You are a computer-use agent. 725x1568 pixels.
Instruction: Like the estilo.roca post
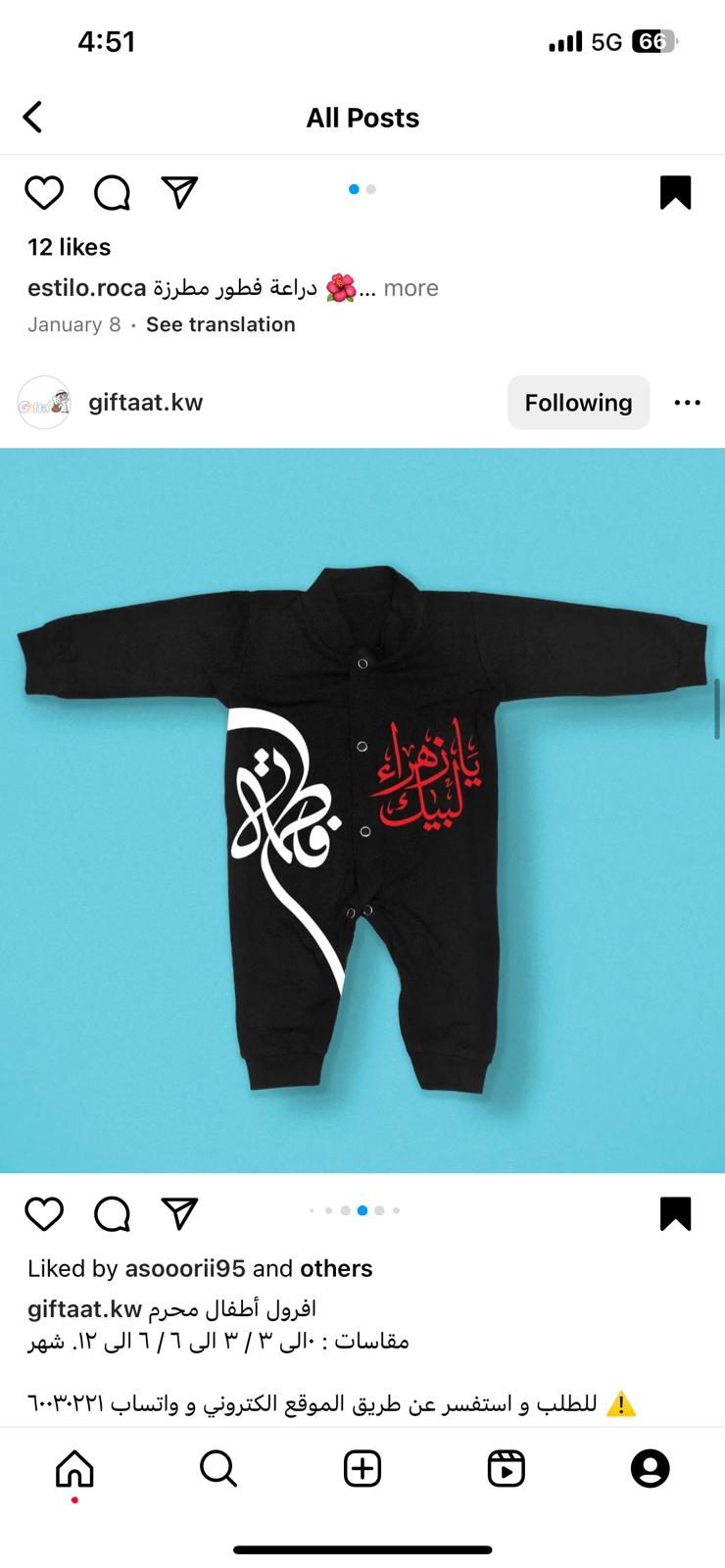(44, 192)
